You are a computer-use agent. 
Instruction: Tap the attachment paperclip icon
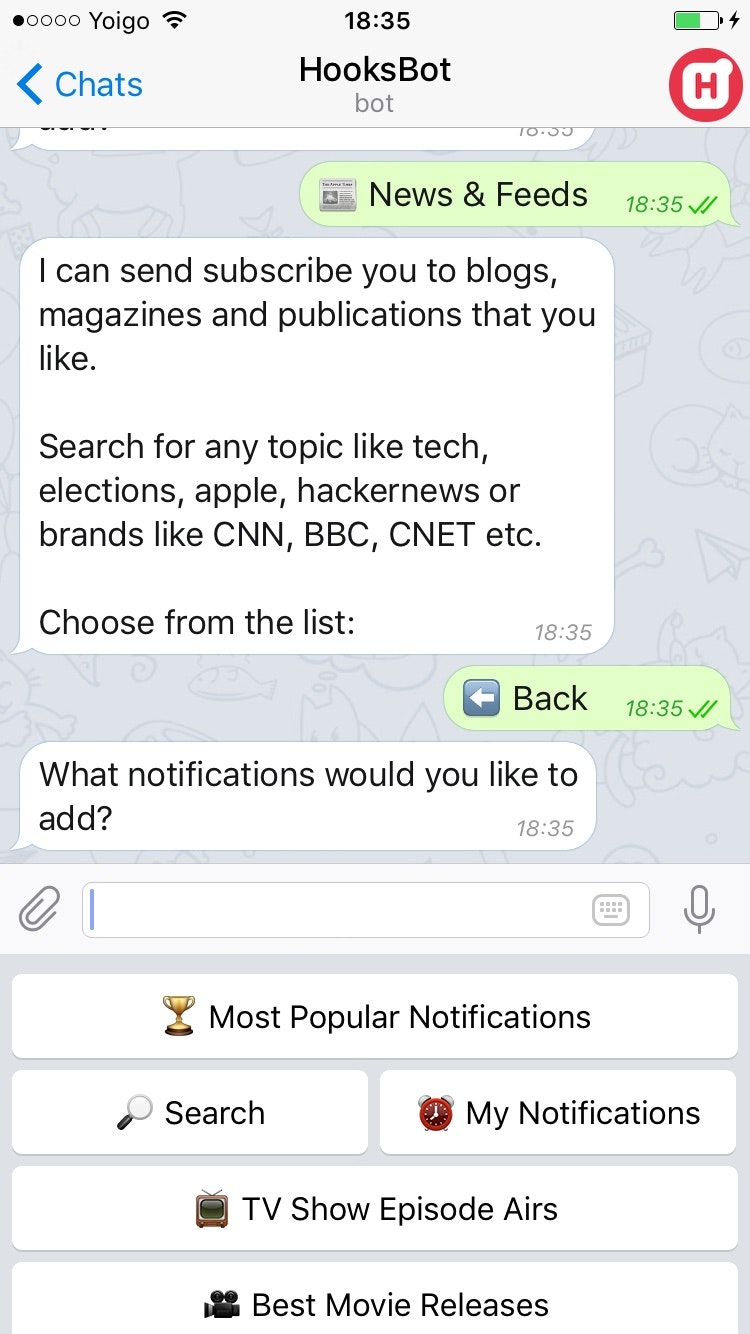tap(40, 909)
